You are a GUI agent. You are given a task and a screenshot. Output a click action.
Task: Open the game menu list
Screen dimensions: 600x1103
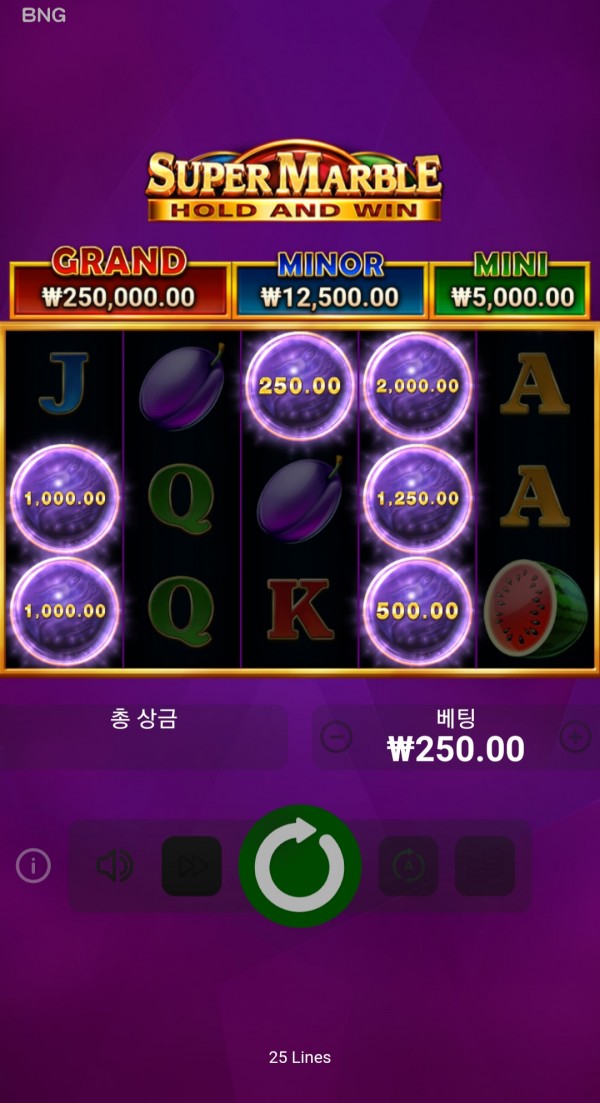[485, 866]
